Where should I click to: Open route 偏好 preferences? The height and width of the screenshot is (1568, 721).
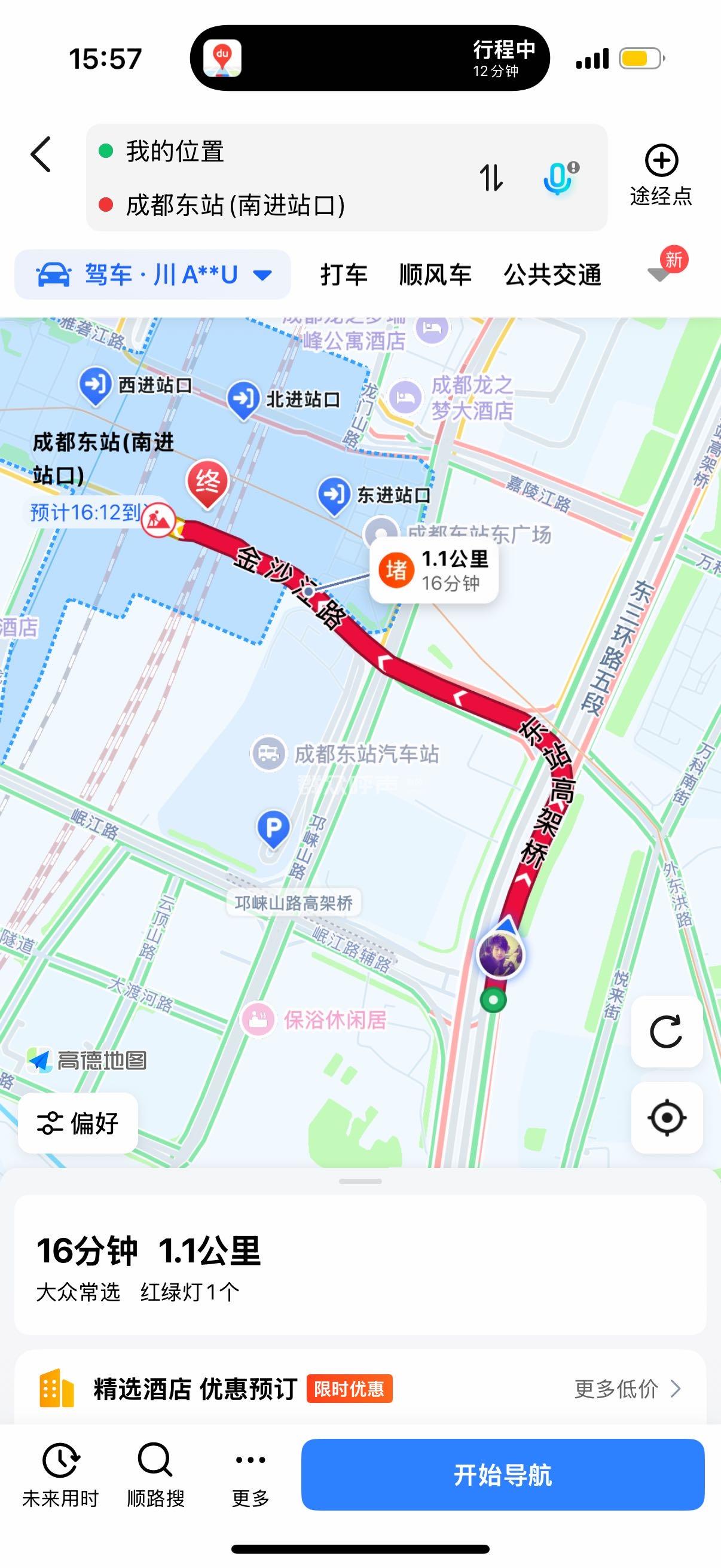[x=78, y=1123]
